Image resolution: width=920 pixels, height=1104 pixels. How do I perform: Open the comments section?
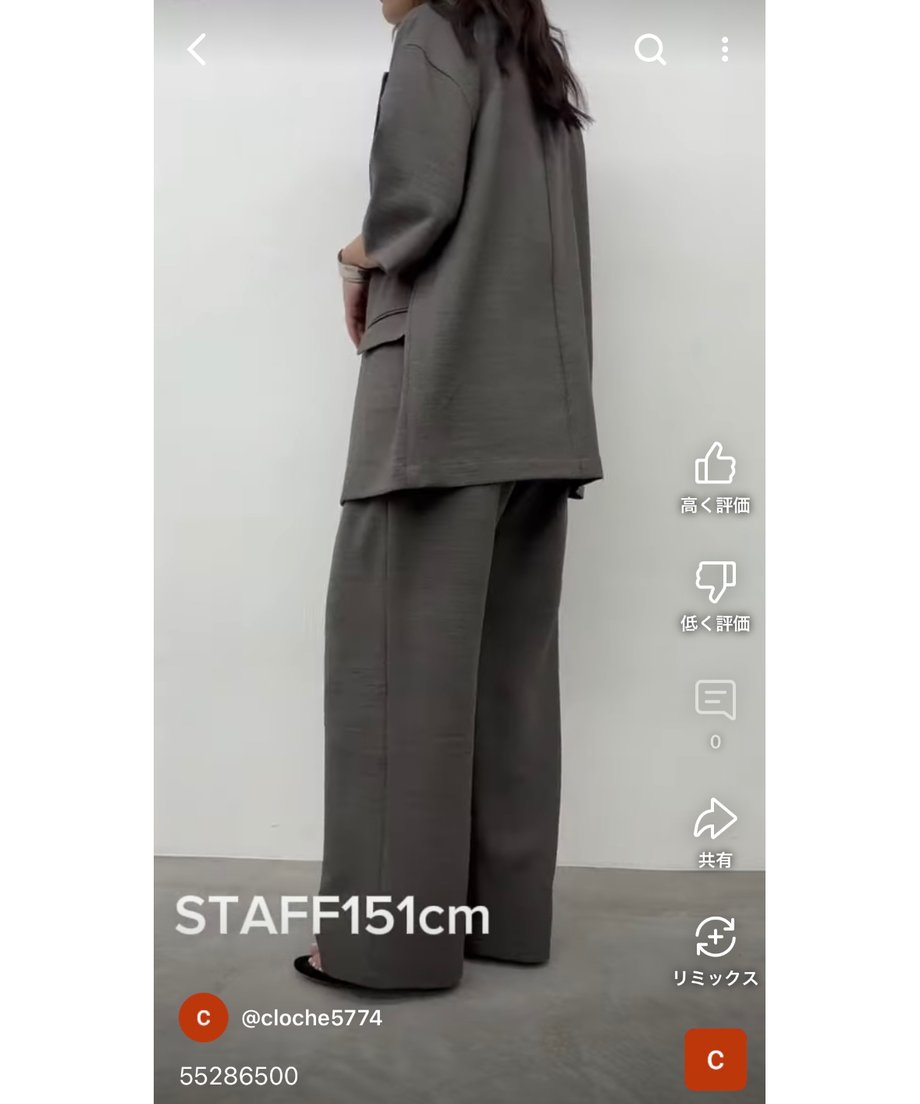pyautogui.click(x=715, y=701)
